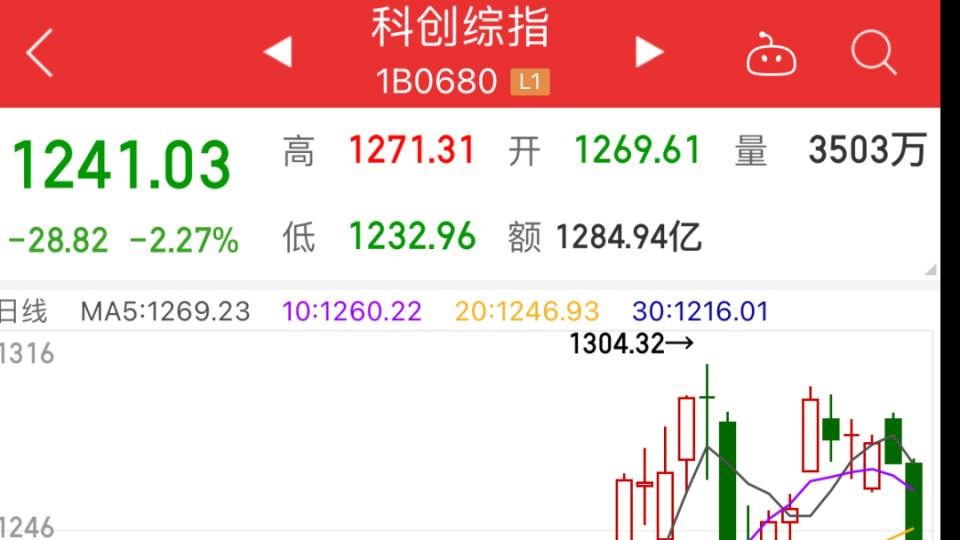Expand the quote details corner triangle
This screenshot has height=540, width=960.
(x=930, y=269)
